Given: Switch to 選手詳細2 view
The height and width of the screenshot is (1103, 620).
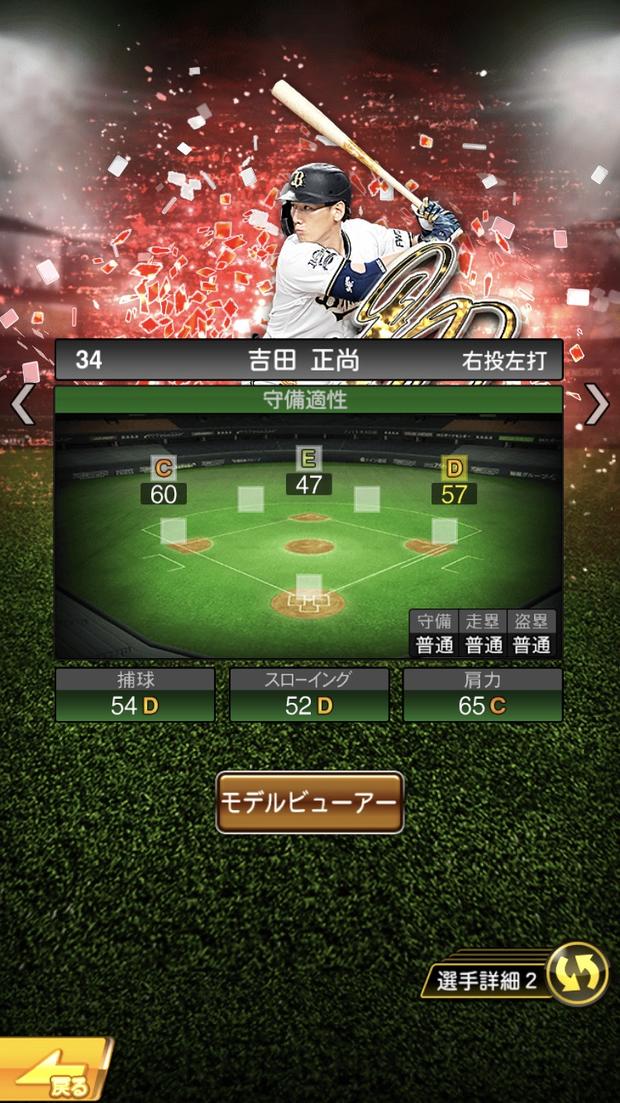Looking at the screenshot, I should click(520, 978).
